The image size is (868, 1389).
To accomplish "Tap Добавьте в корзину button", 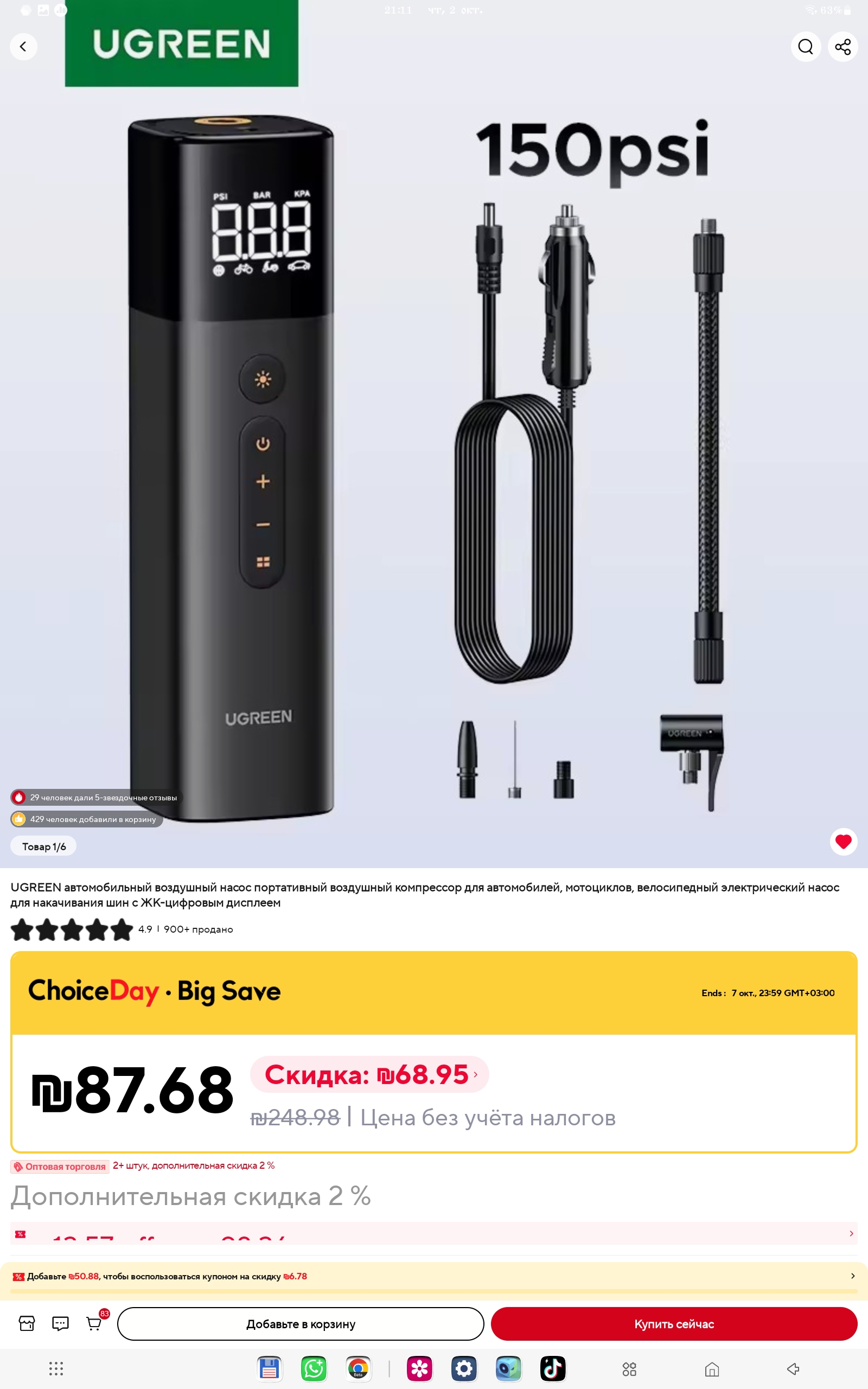I will pyautogui.click(x=300, y=1324).
